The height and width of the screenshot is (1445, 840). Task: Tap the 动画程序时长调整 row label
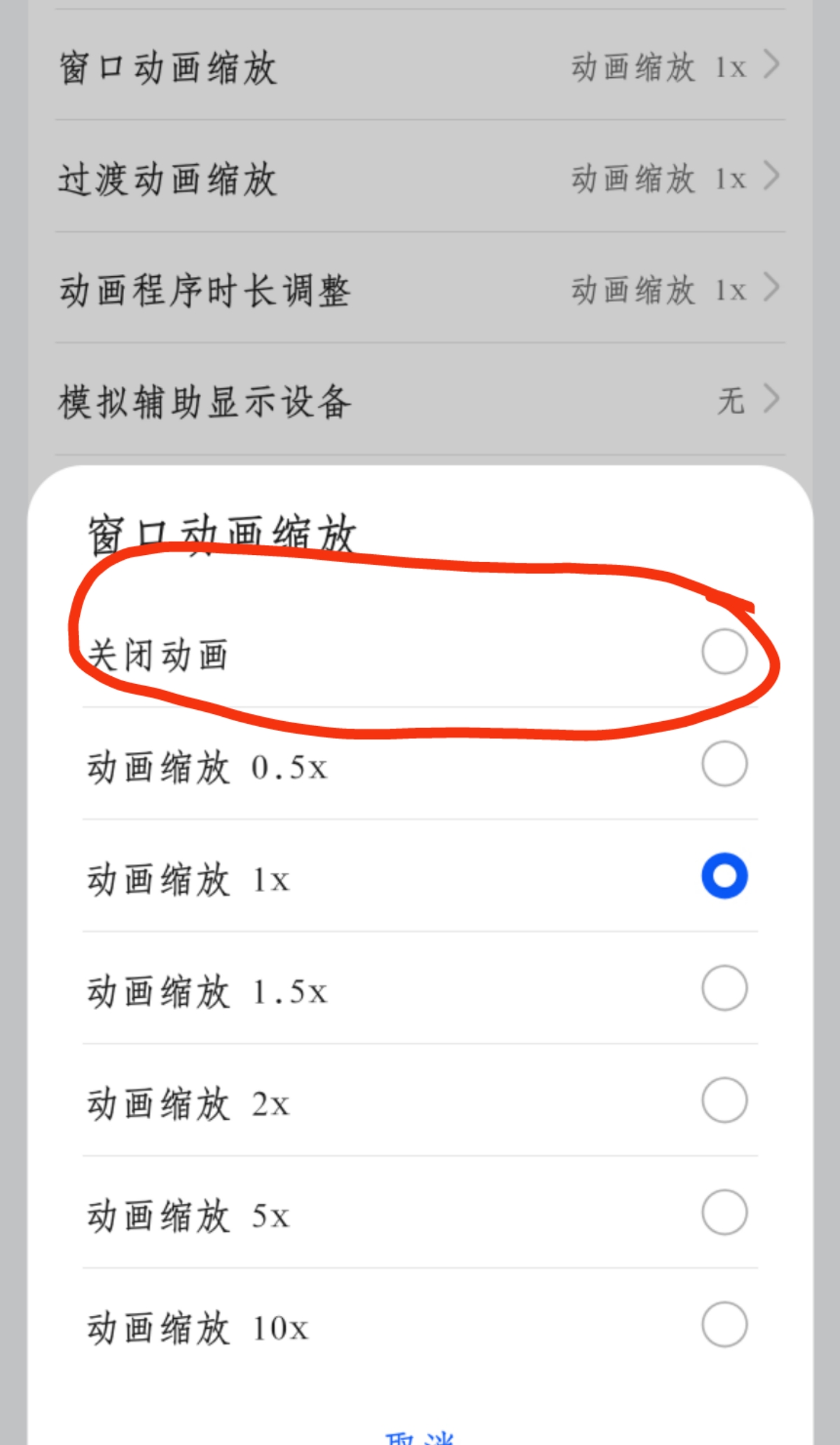205,289
